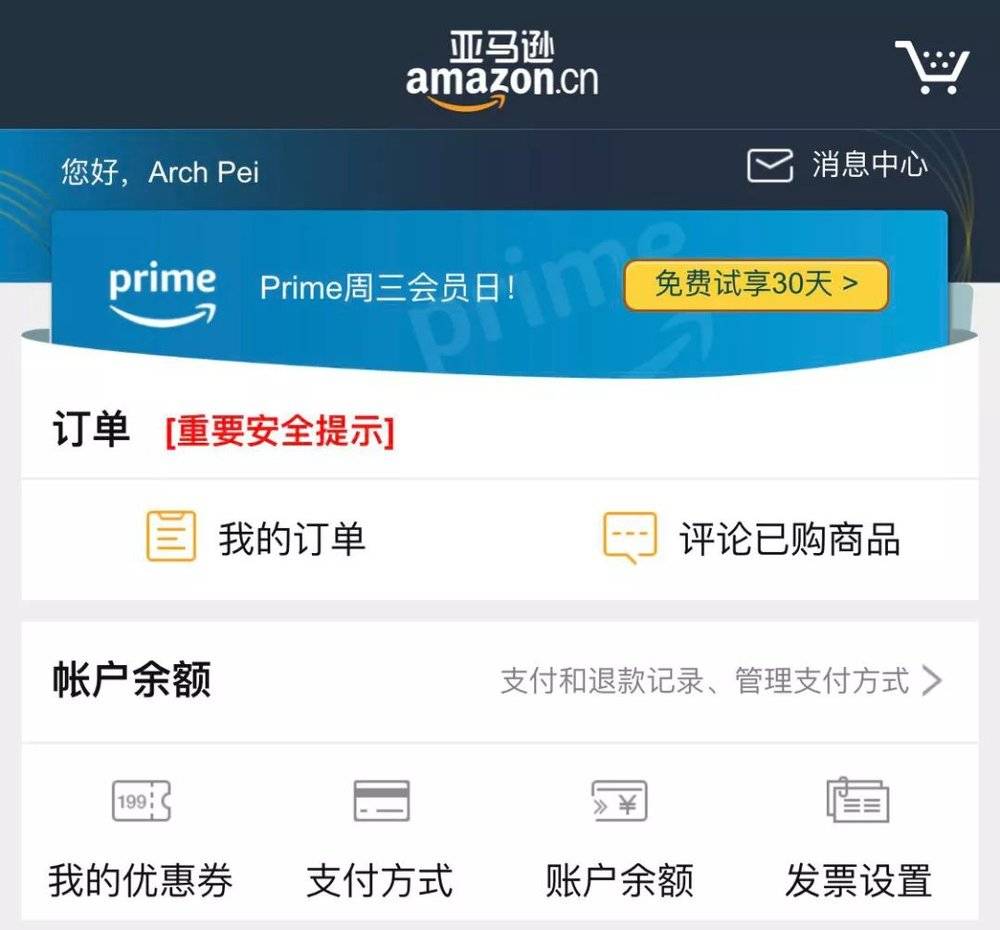Screen dimensions: 1000x930
Task: Tap the Prime周三会员日 banner
Action: [387, 288]
